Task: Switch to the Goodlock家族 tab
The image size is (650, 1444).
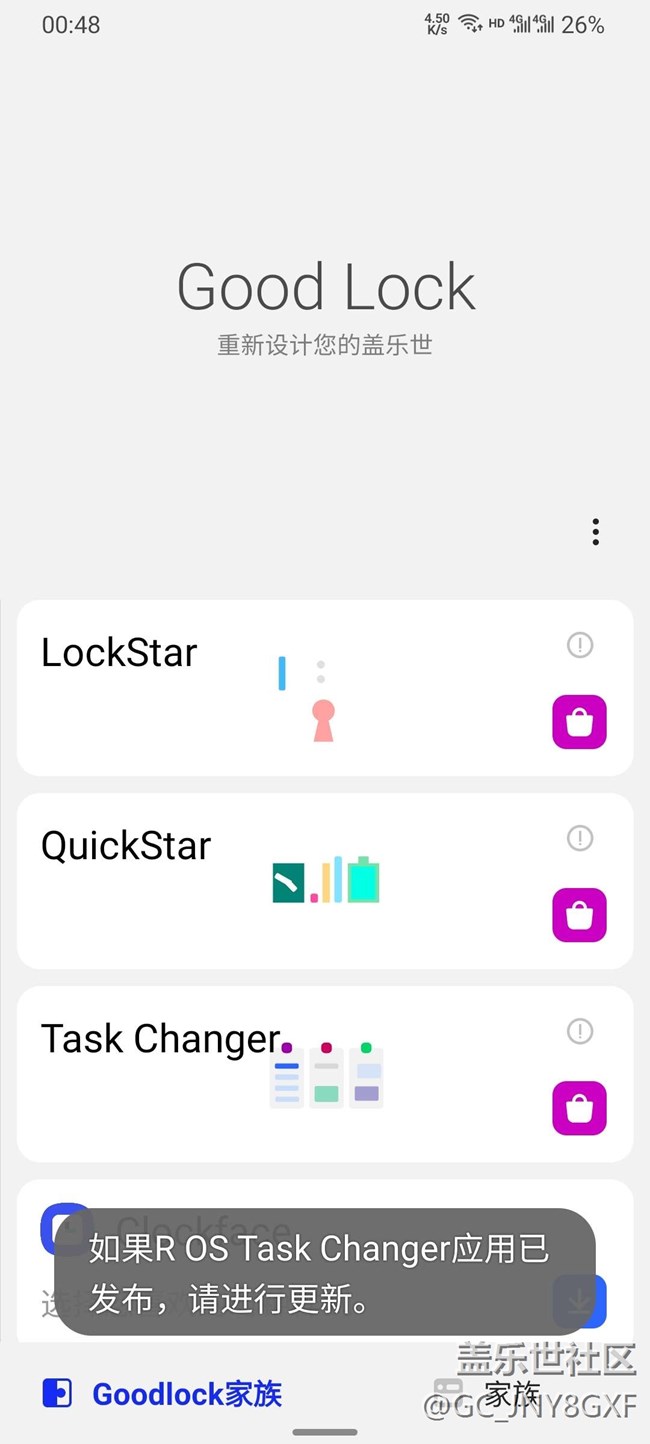Action: click(x=163, y=1393)
